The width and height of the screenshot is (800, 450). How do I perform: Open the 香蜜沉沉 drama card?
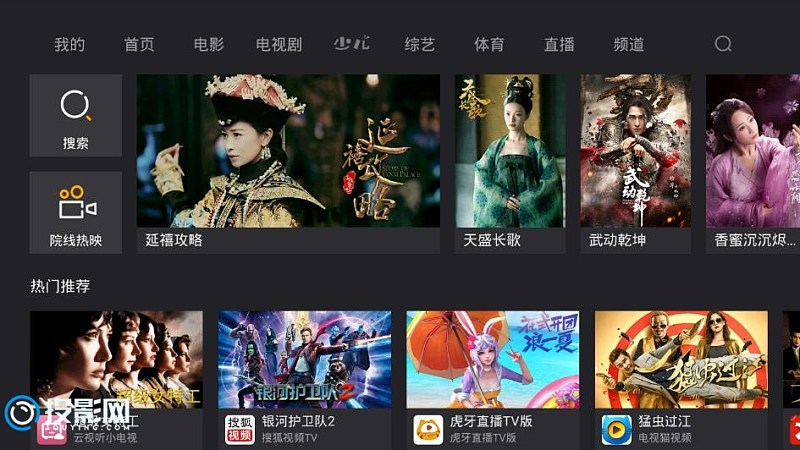[752, 160]
